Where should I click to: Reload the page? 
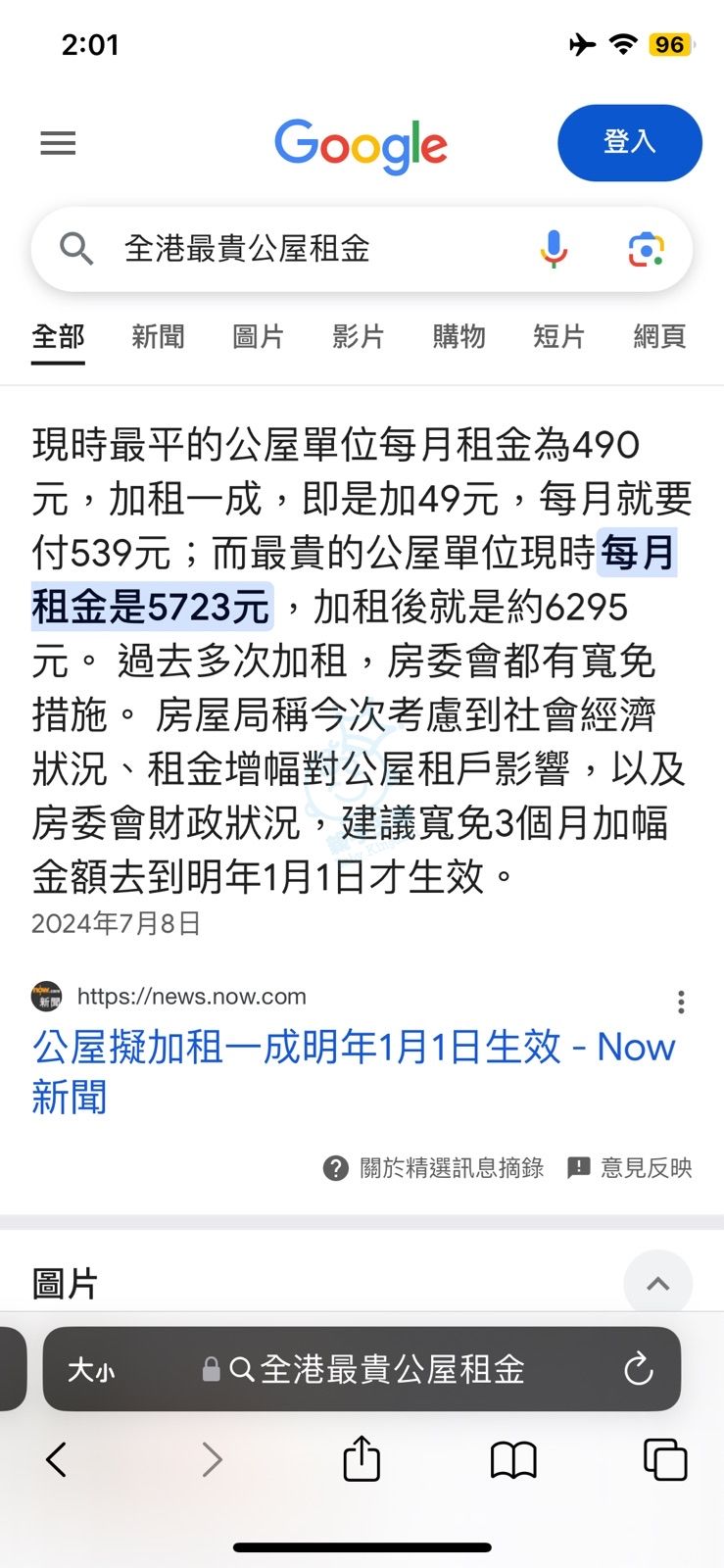point(638,1369)
